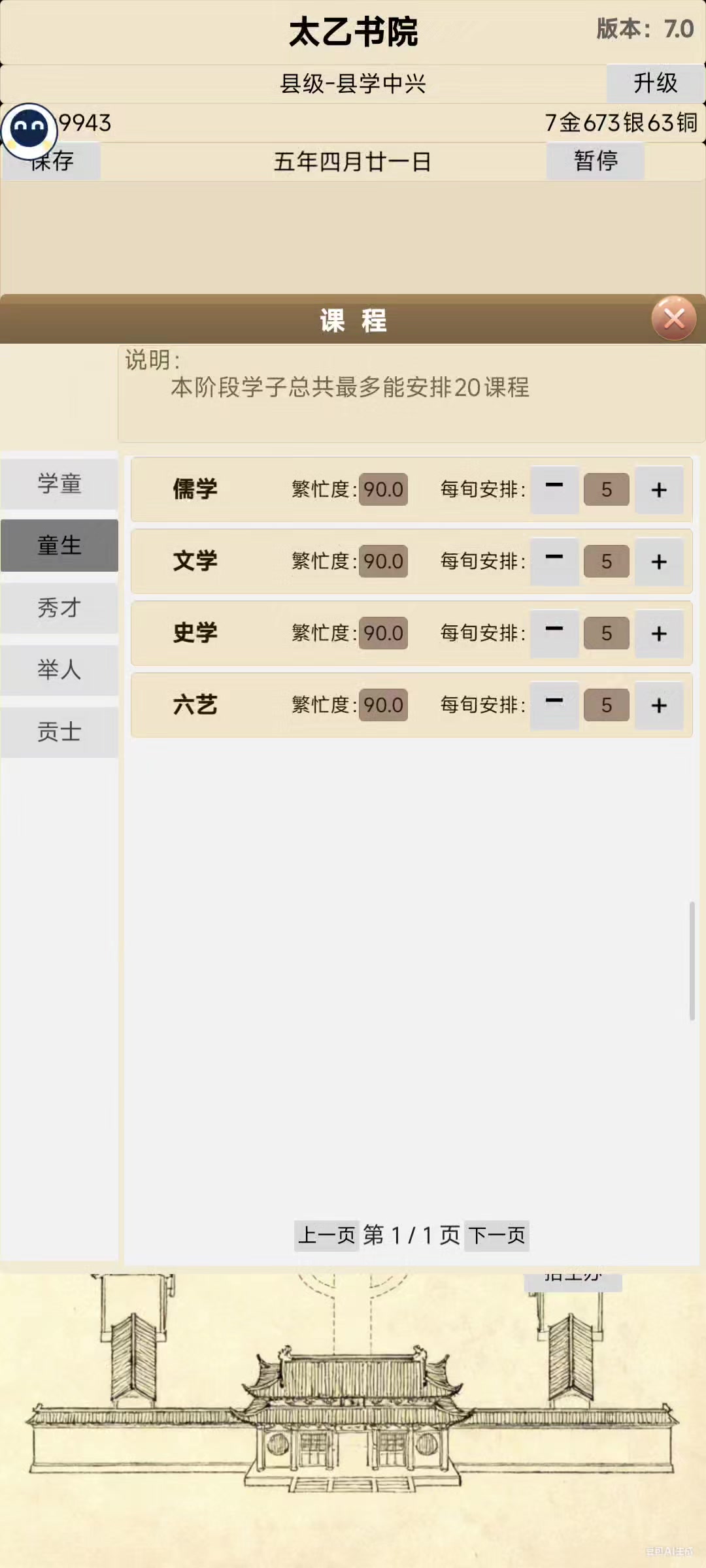
Task: Decrease 儒学 lessons per period
Action: pos(554,489)
